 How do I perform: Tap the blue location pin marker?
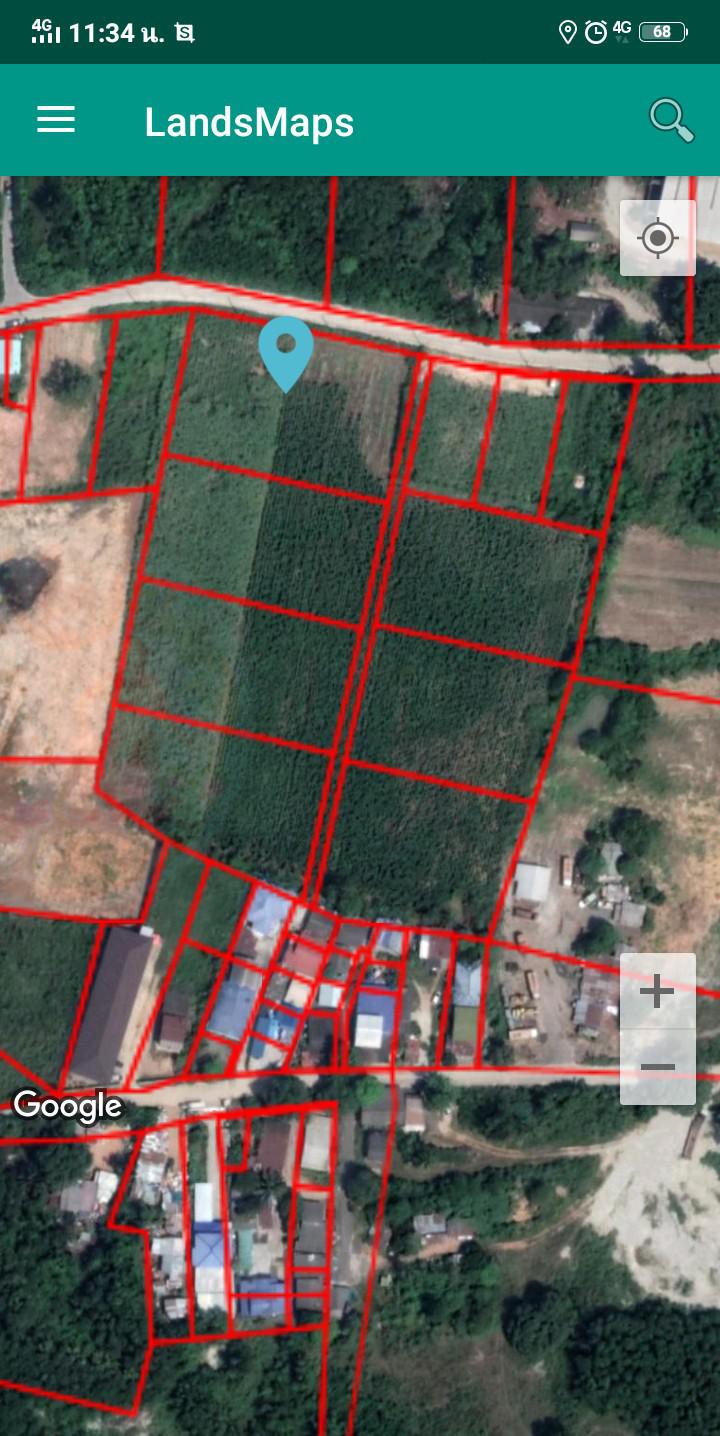(x=286, y=353)
